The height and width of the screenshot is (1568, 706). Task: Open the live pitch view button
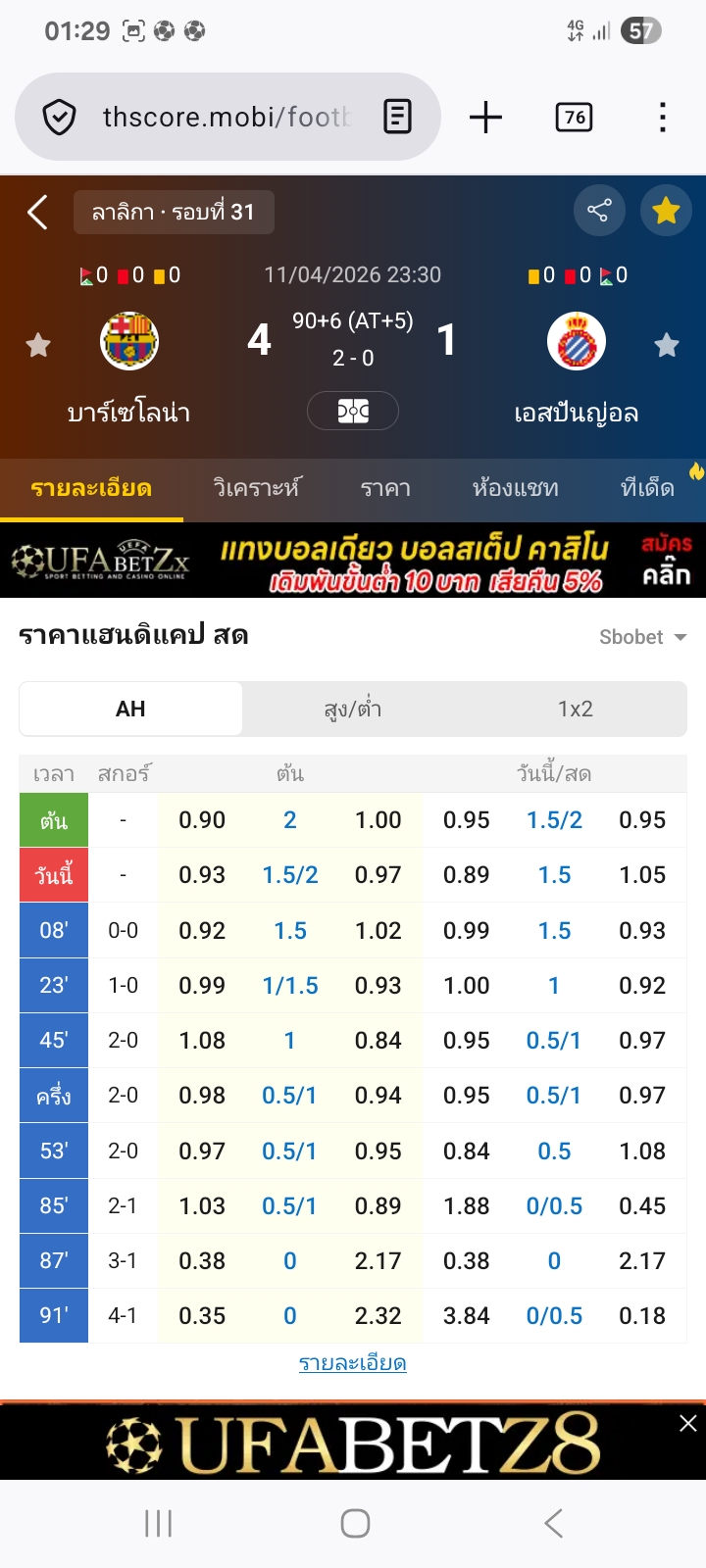[x=353, y=411]
